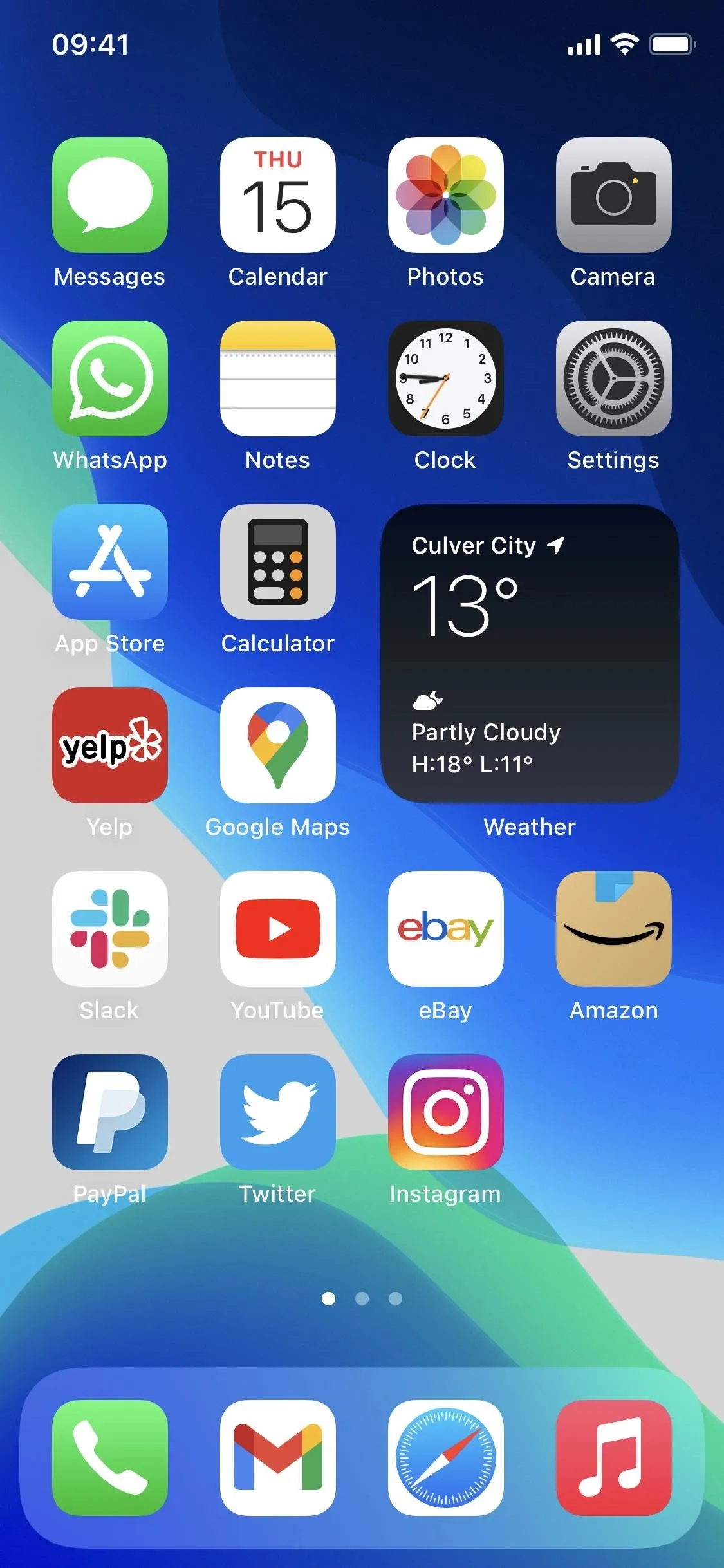724x1568 pixels.
Task: Open Gmail from the dock
Action: click(278, 1458)
